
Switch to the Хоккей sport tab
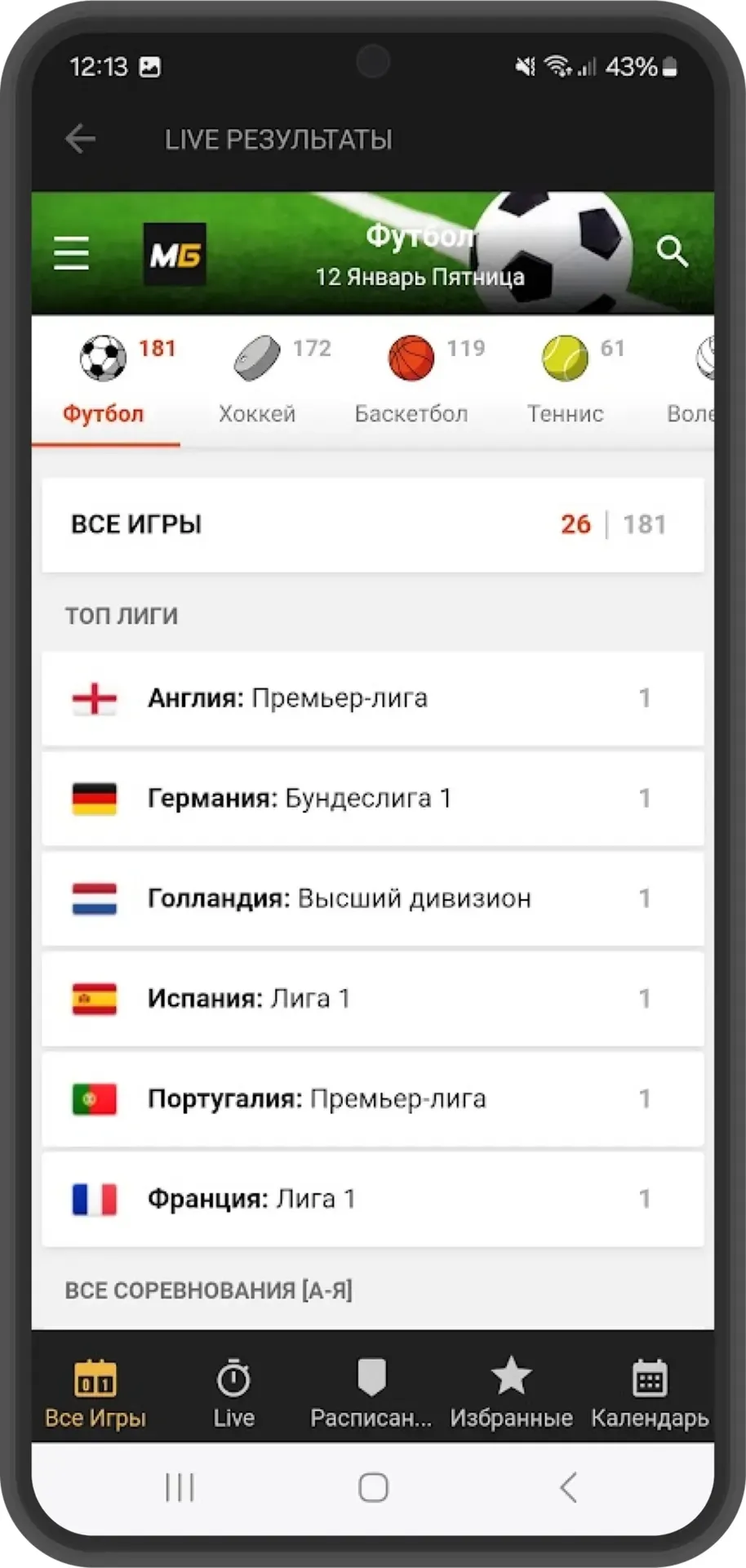point(257,381)
